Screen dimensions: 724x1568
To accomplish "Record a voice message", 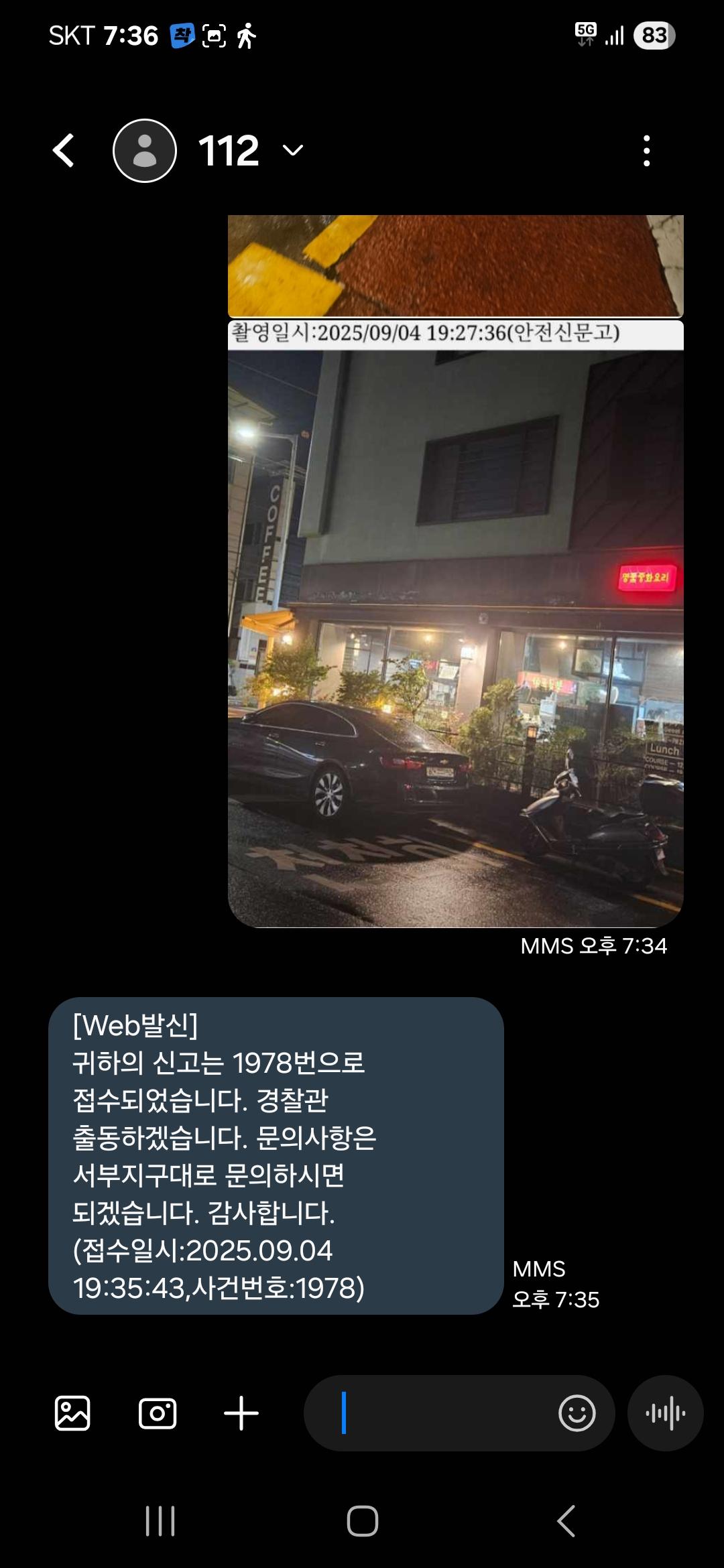I will 665,1413.
